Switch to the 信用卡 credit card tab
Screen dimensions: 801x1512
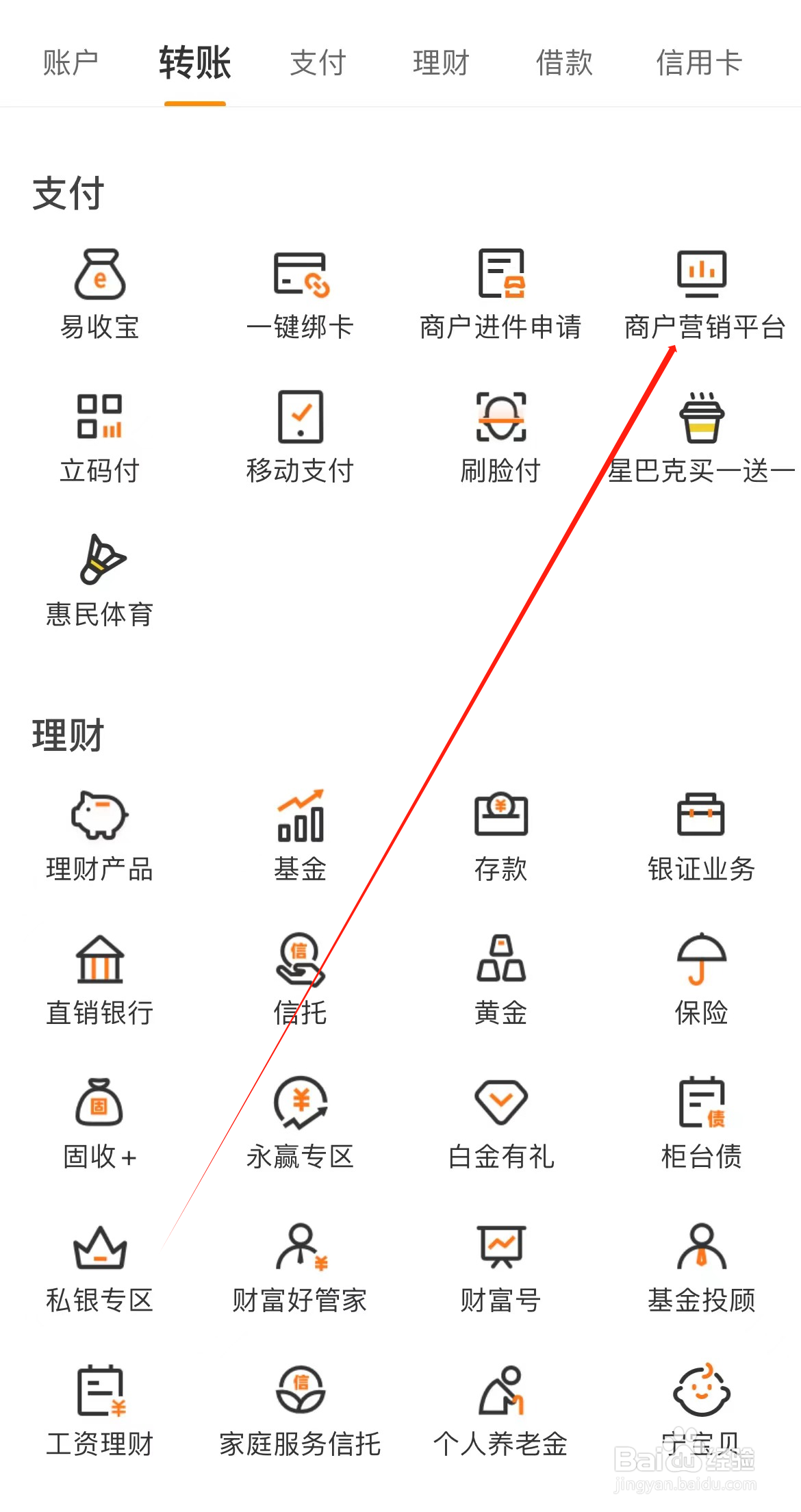pyautogui.click(x=699, y=63)
